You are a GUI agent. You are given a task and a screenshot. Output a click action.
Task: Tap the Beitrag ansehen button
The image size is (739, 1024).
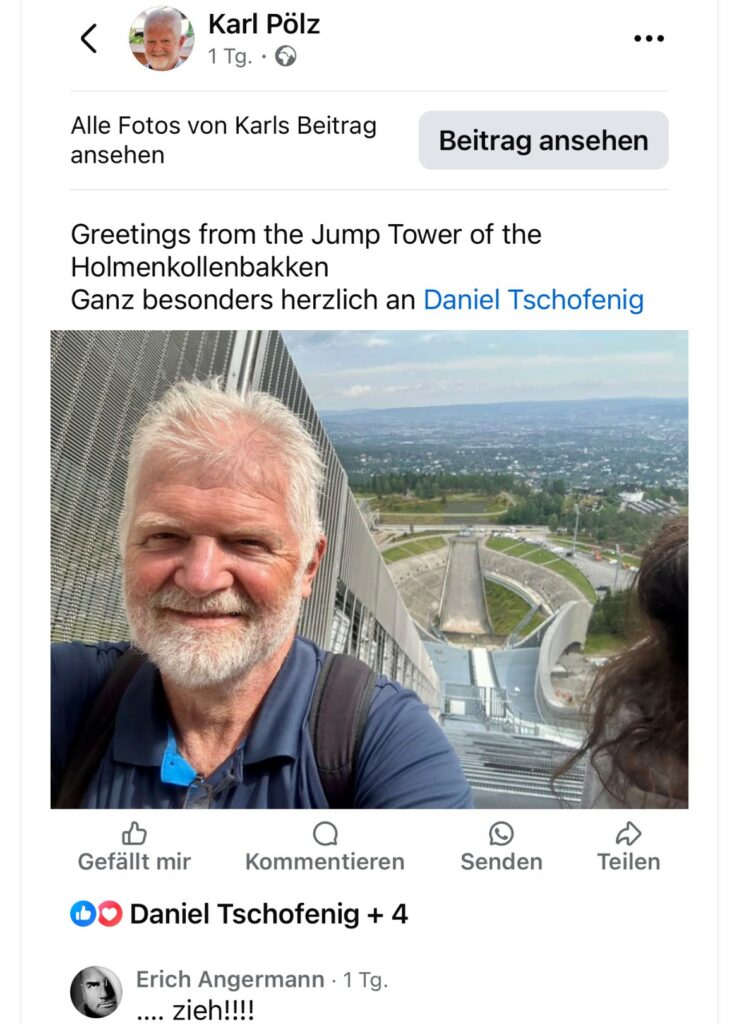[543, 141]
